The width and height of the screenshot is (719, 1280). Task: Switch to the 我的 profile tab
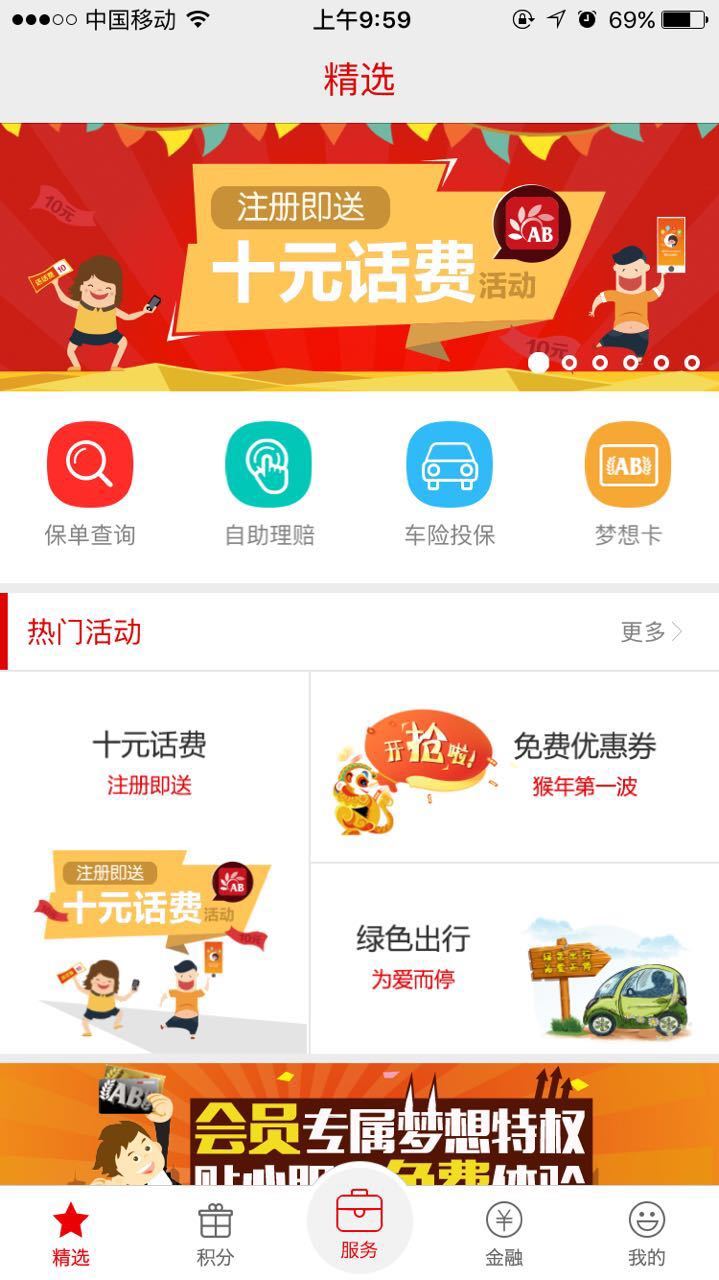[x=646, y=1234]
